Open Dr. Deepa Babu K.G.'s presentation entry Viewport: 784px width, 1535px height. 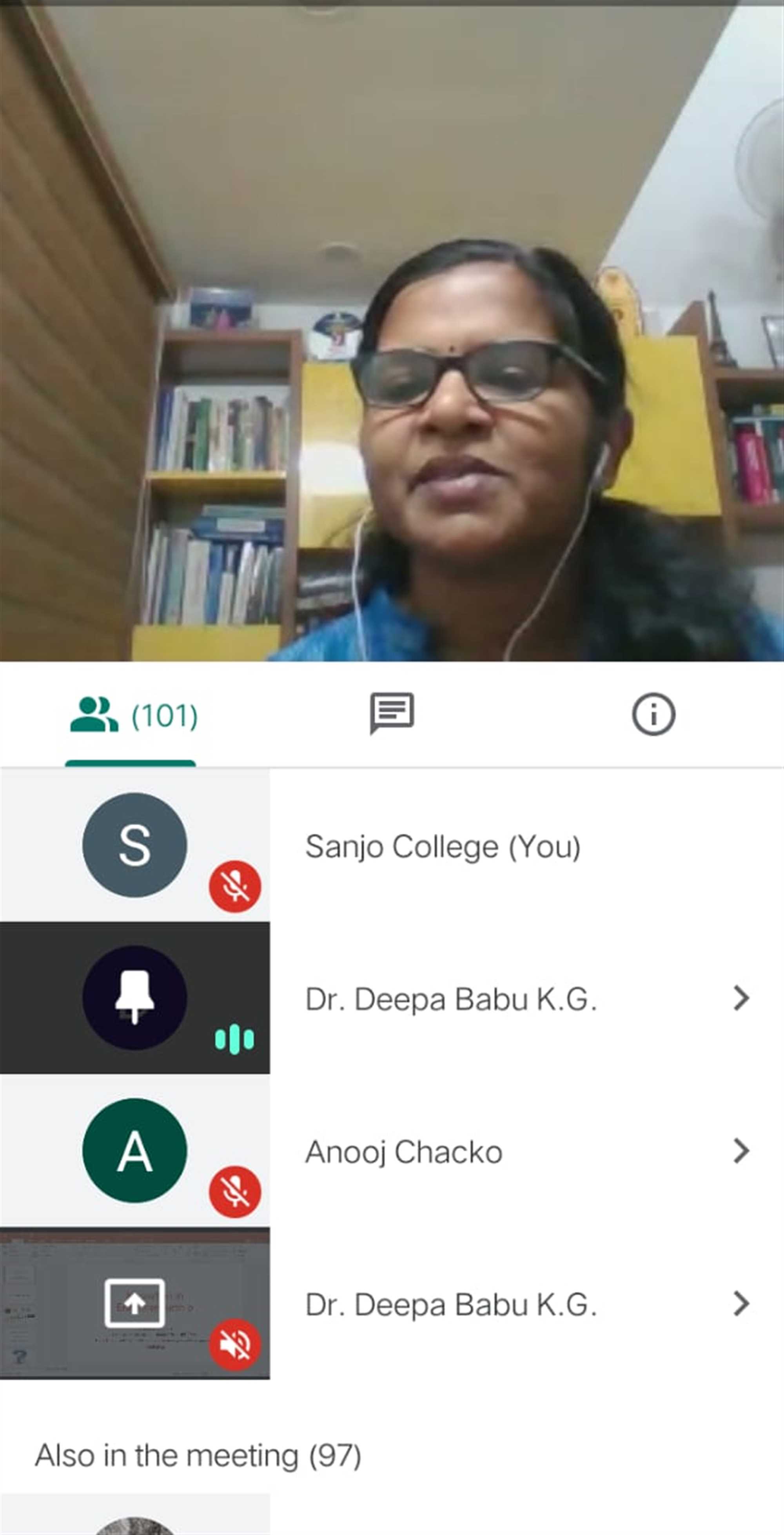pos(392,1303)
